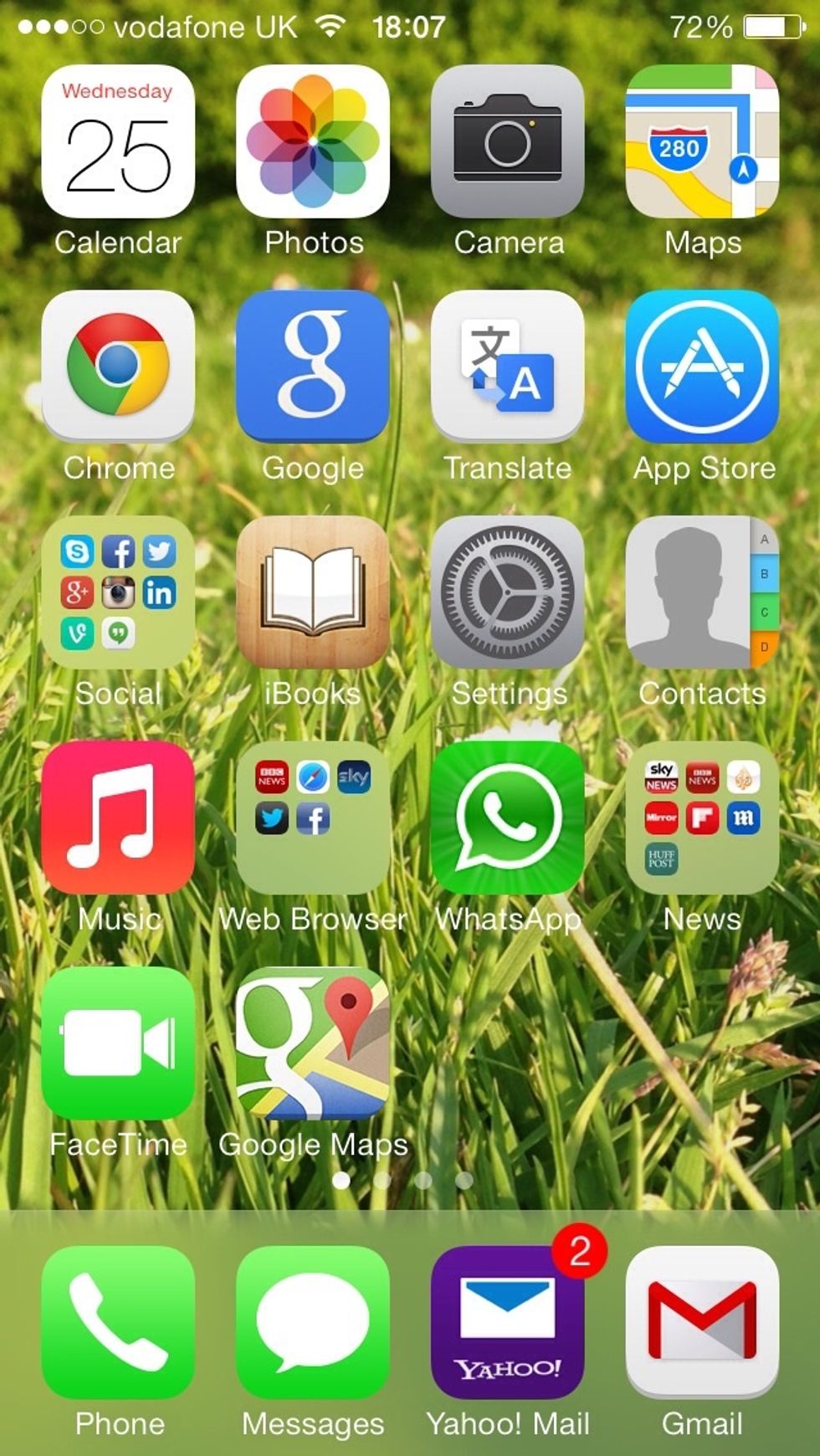Open the News folder
The width and height of the screenshot is (820, 1456).
click(x=702, y=818)
